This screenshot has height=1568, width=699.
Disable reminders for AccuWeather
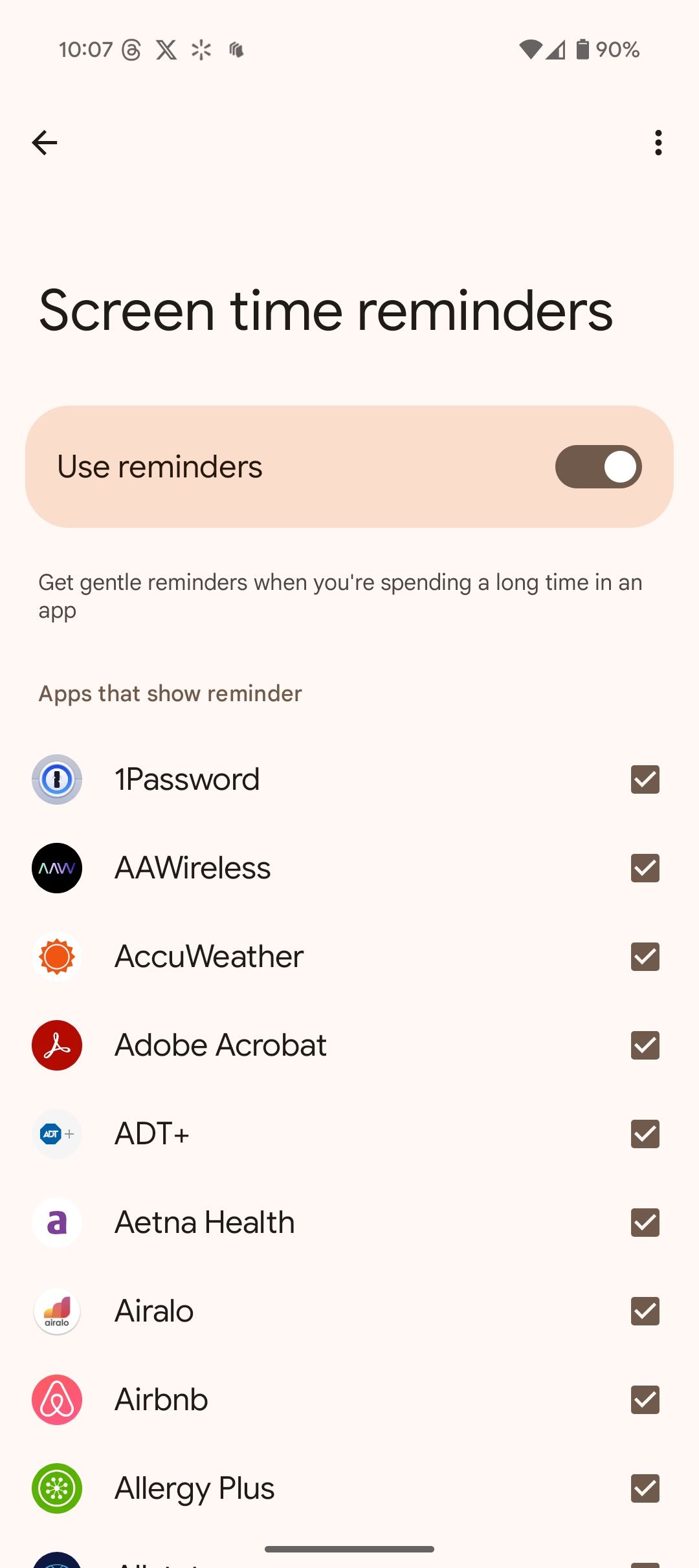click(645, 957)
